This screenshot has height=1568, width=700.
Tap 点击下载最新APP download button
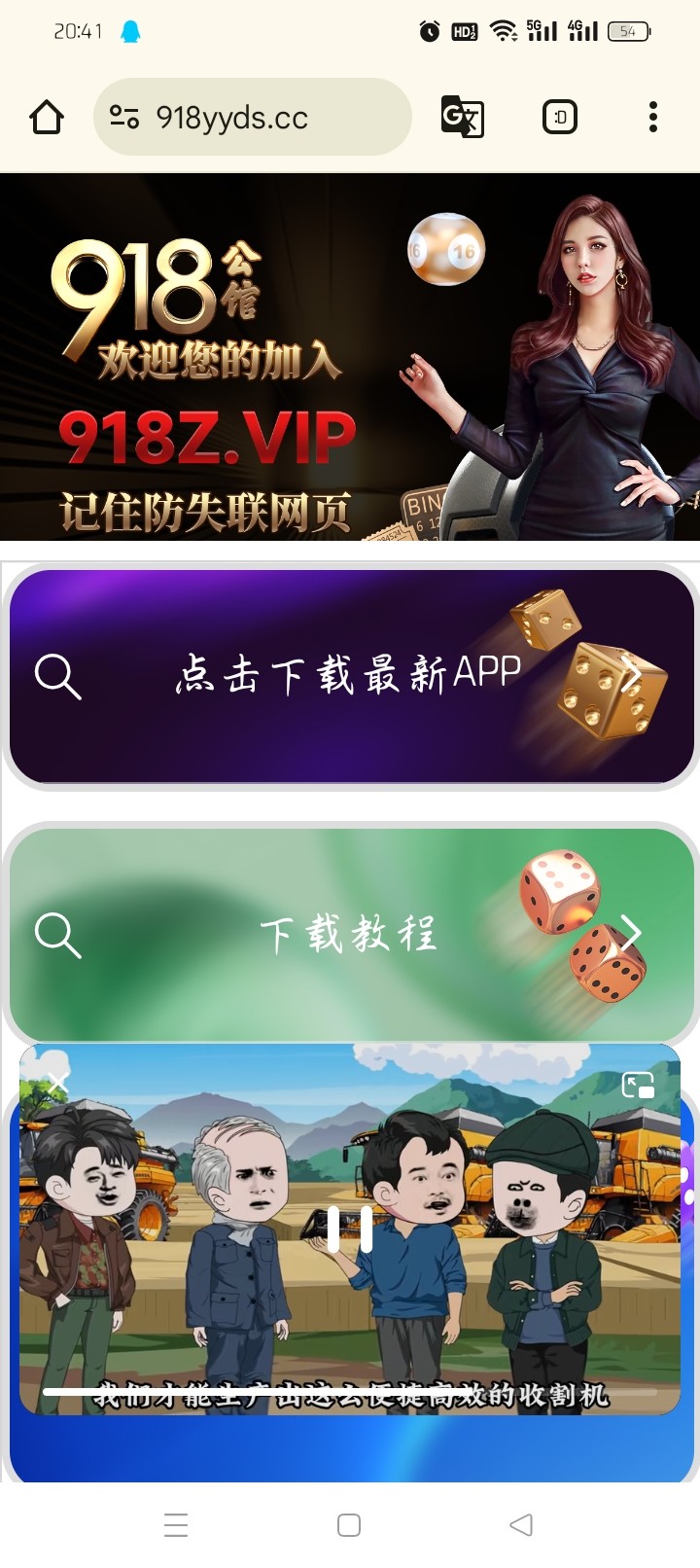[350, 676]
